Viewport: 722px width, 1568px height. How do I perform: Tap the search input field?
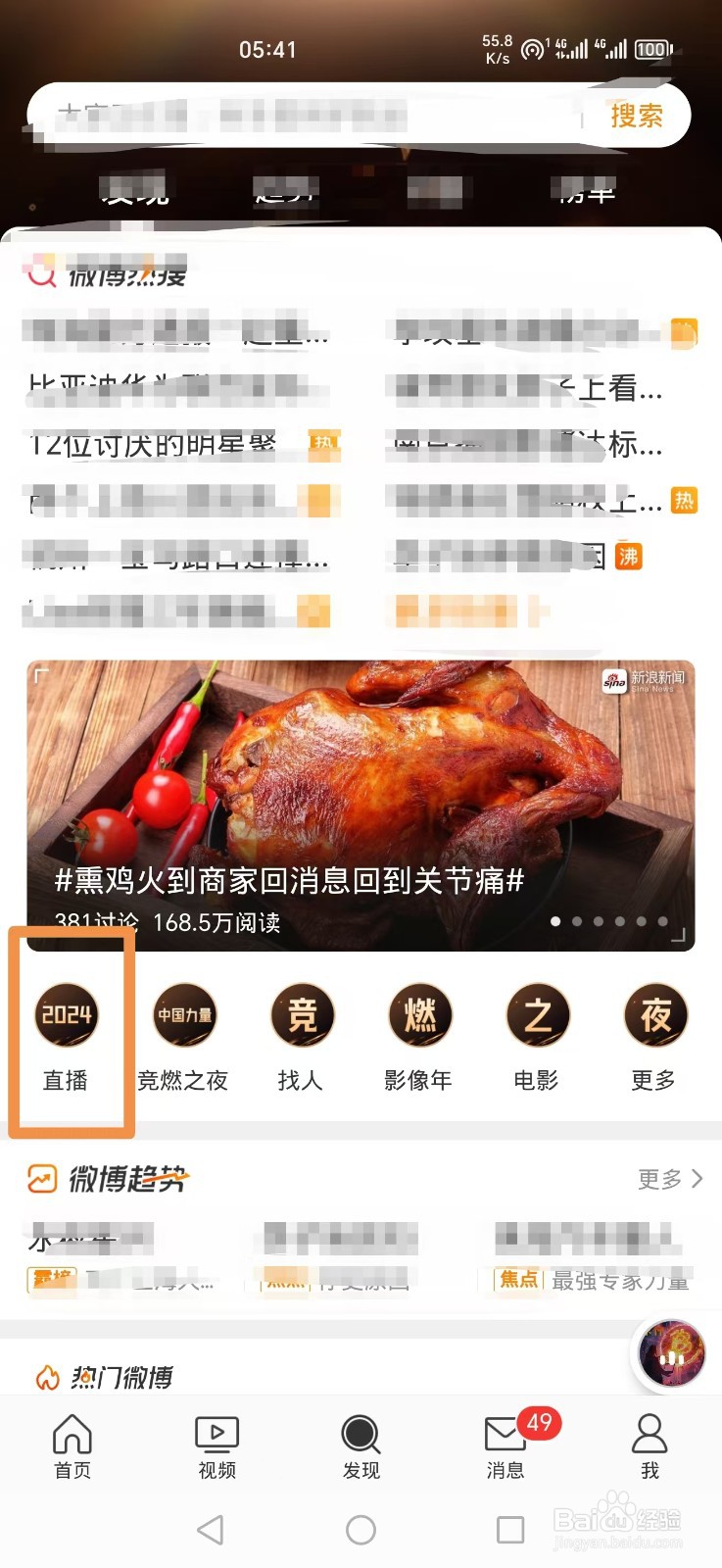coord(294,115)
